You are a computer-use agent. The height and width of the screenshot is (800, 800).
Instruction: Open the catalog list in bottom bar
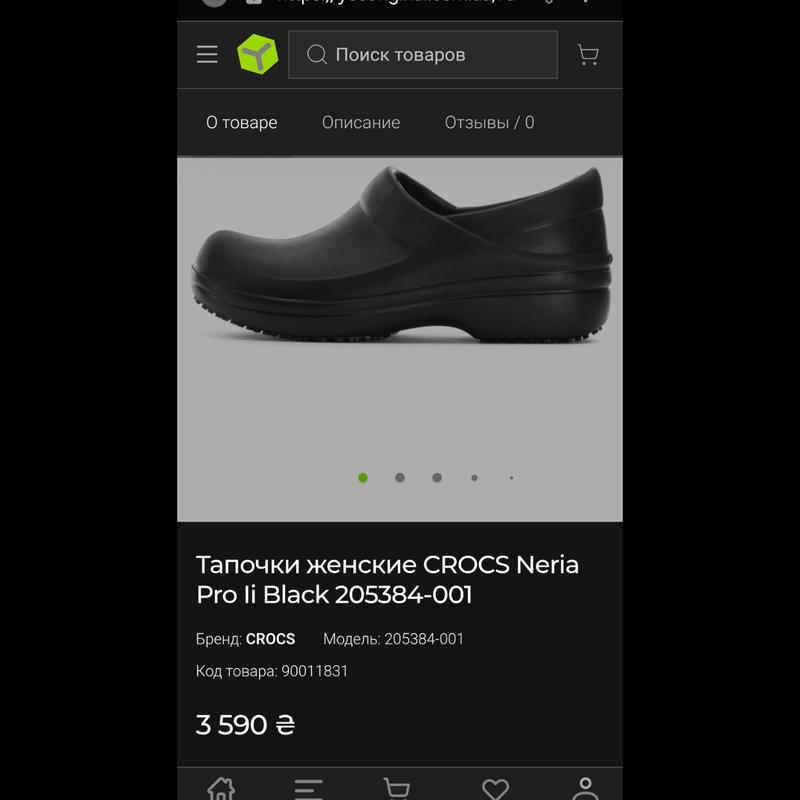pyautogui.click(x=308, y=788)
